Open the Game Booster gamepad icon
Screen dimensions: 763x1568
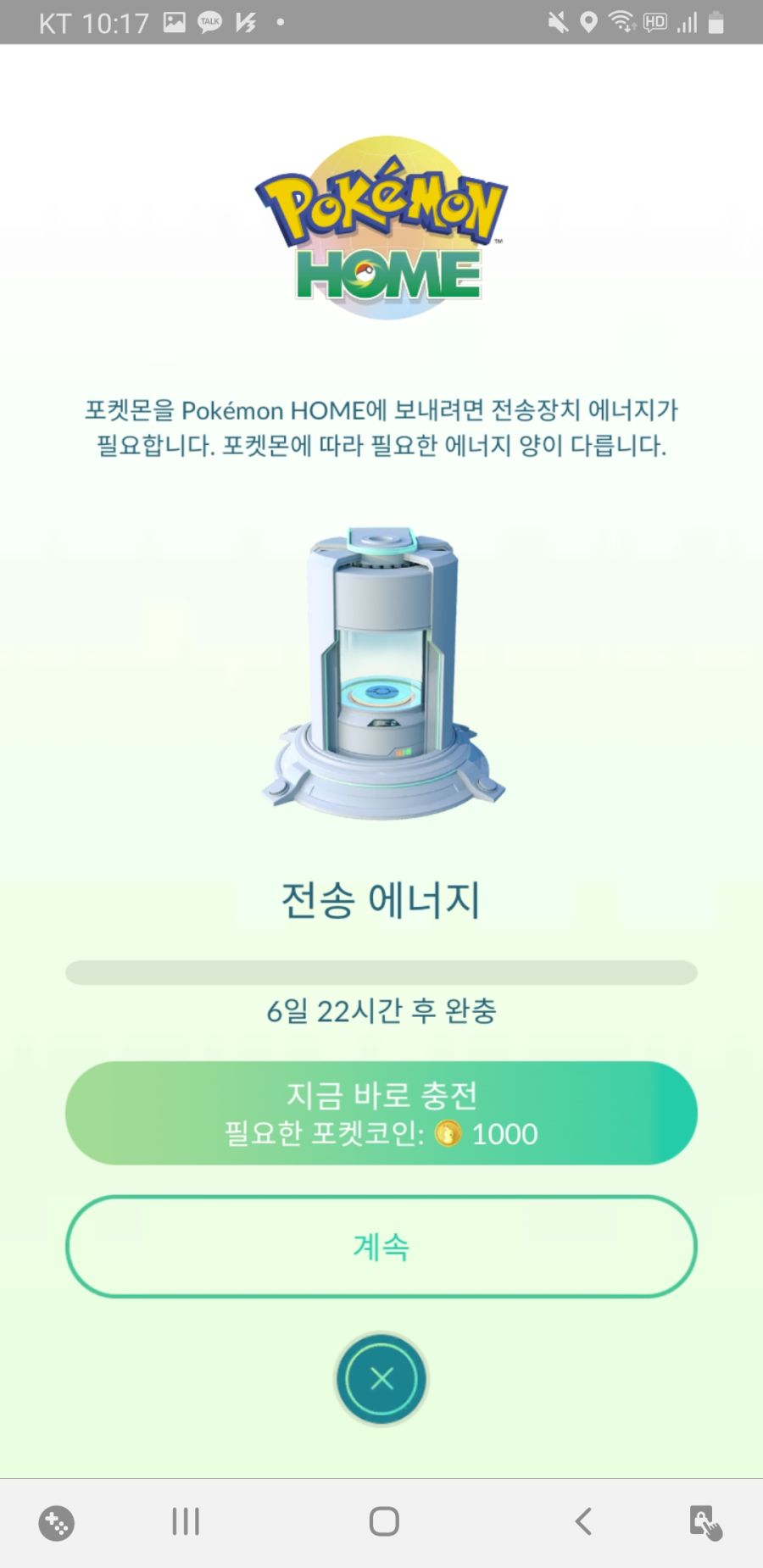(56, 1521)
